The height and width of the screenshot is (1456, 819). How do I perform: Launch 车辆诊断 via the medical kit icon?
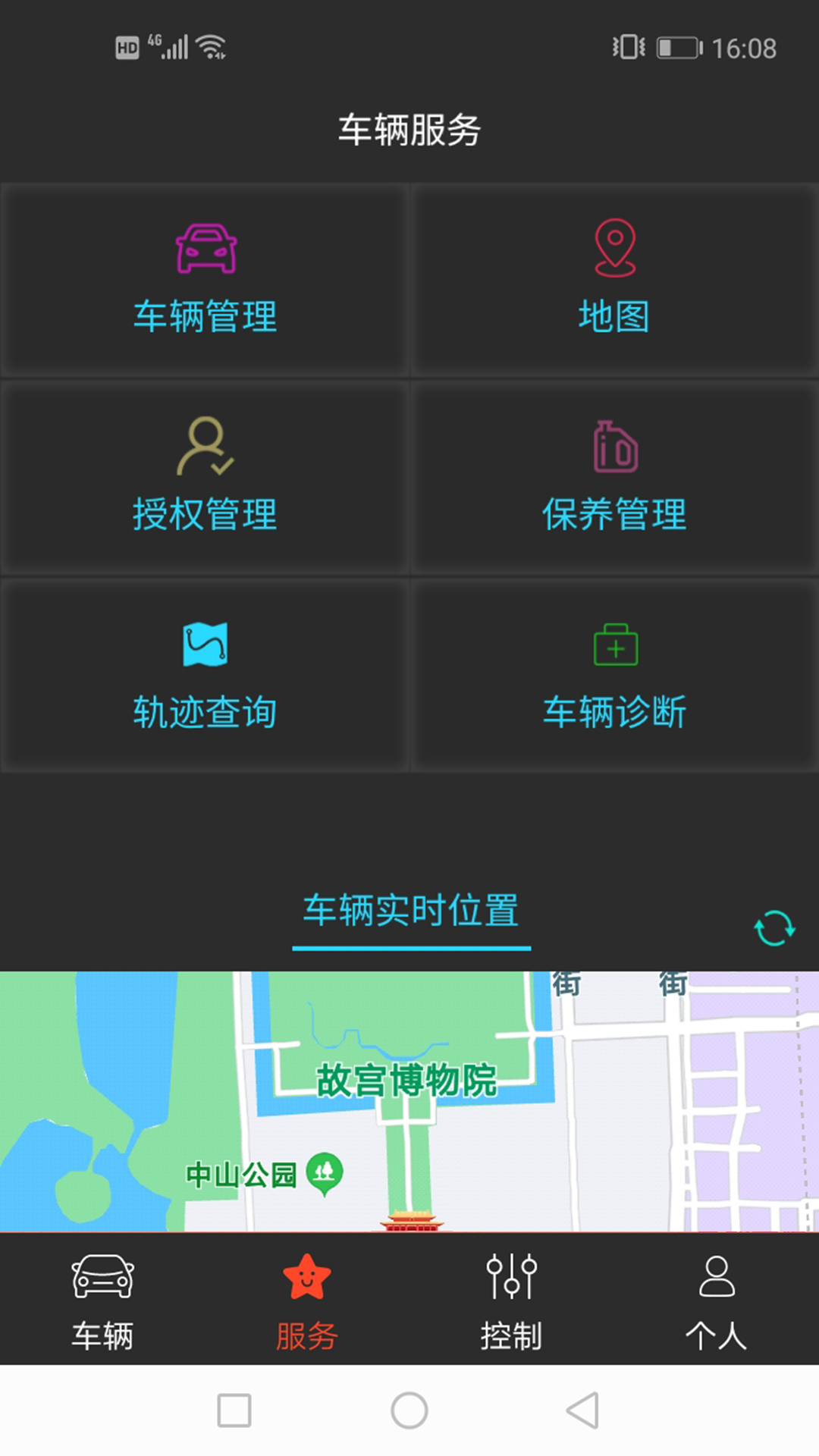point(615,645)
